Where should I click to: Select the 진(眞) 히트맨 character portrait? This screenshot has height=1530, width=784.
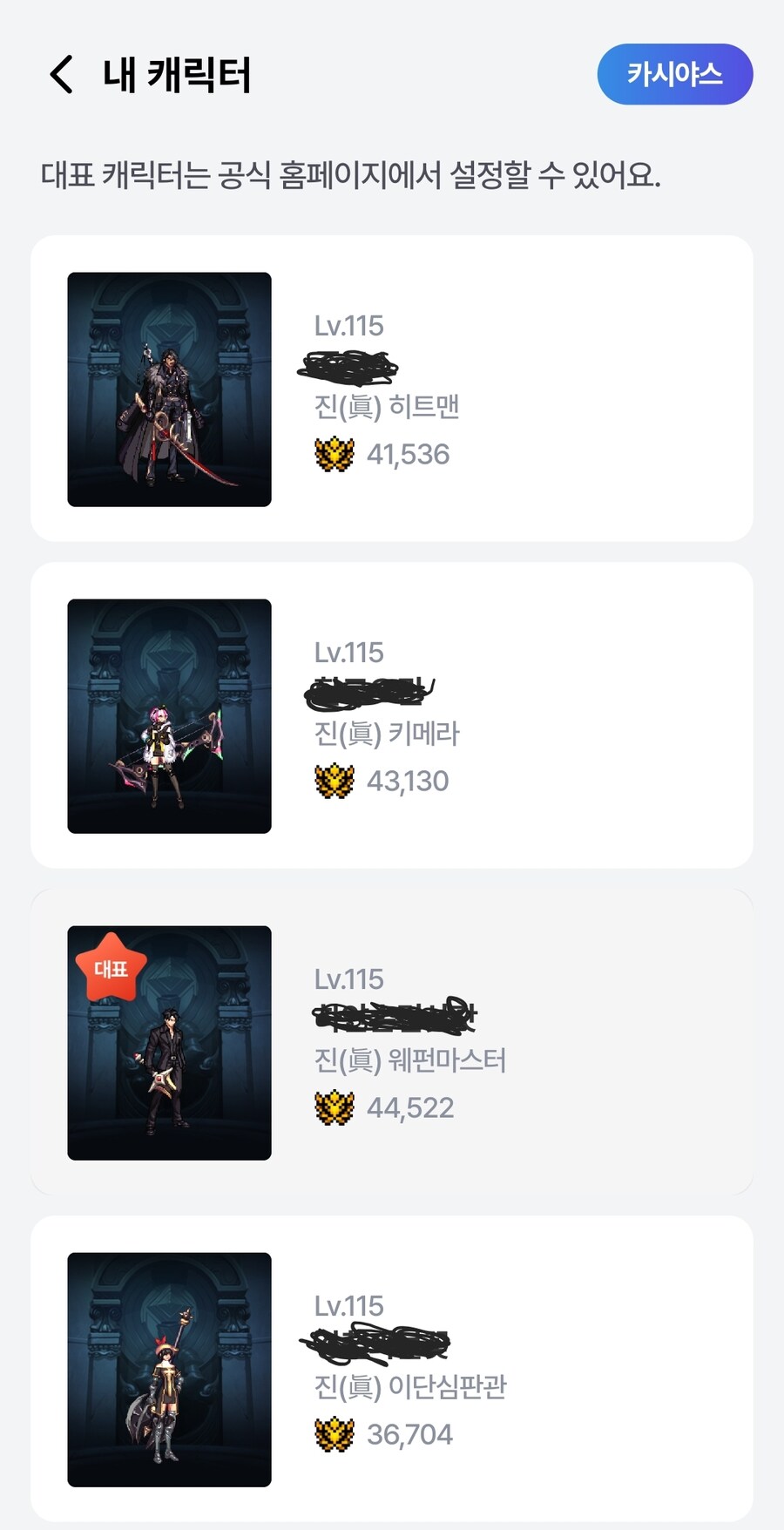[168, 389]
